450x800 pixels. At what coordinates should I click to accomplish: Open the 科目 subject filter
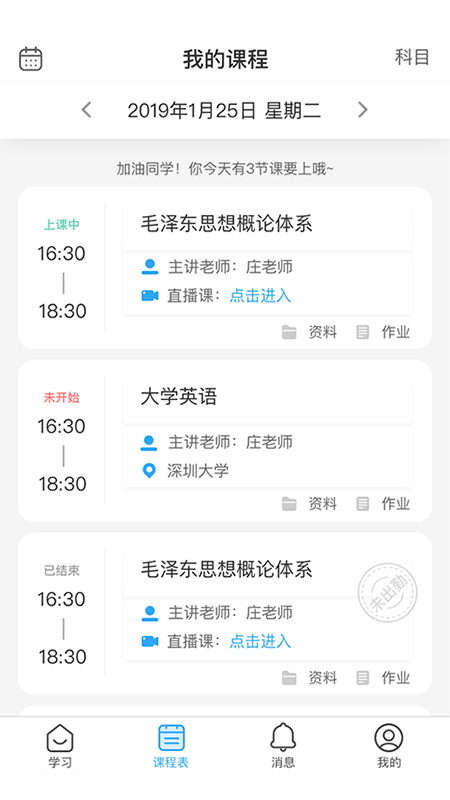[x=412, y=57]
